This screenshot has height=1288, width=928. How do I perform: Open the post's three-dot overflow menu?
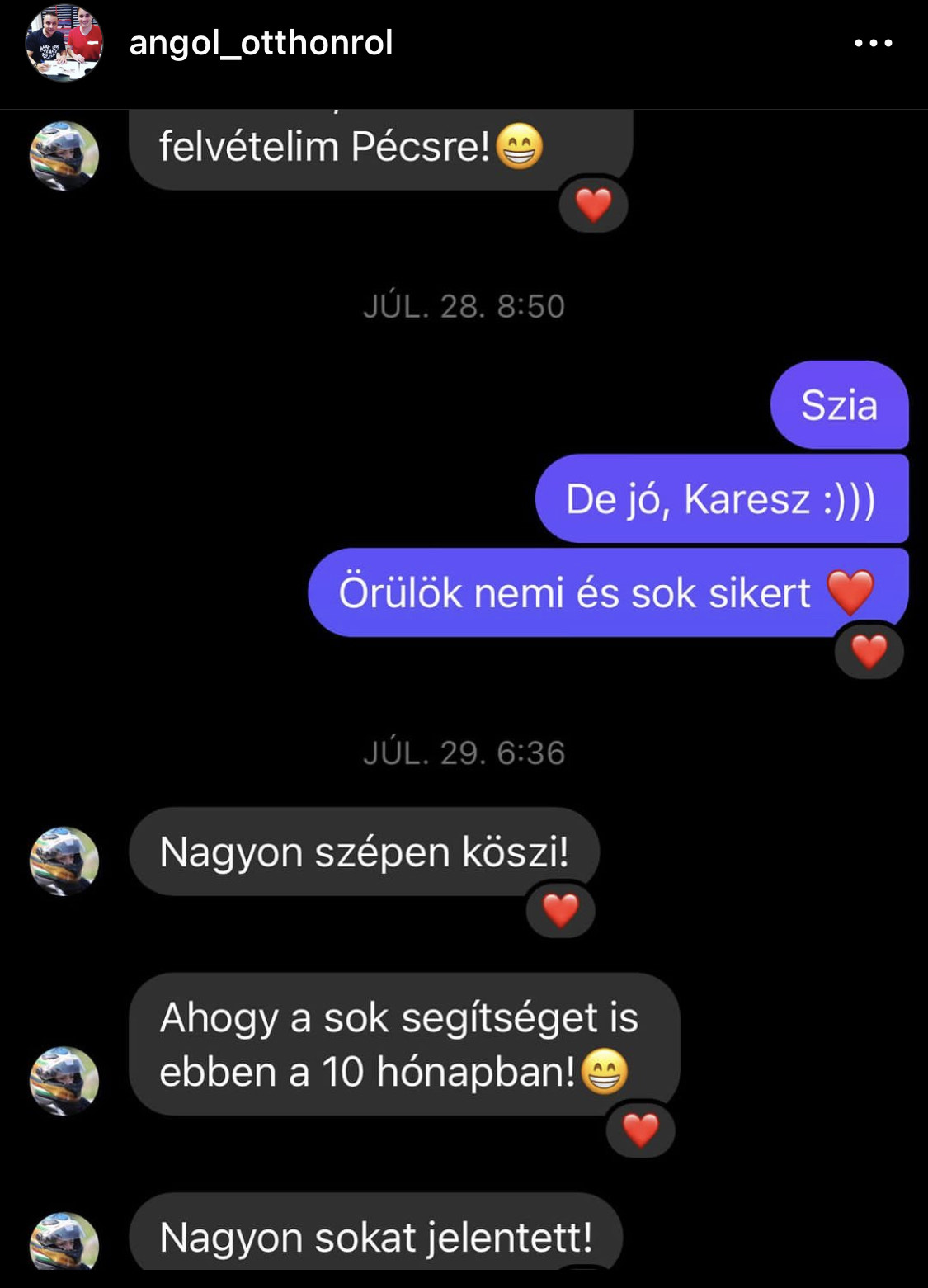tap(874, 43)
